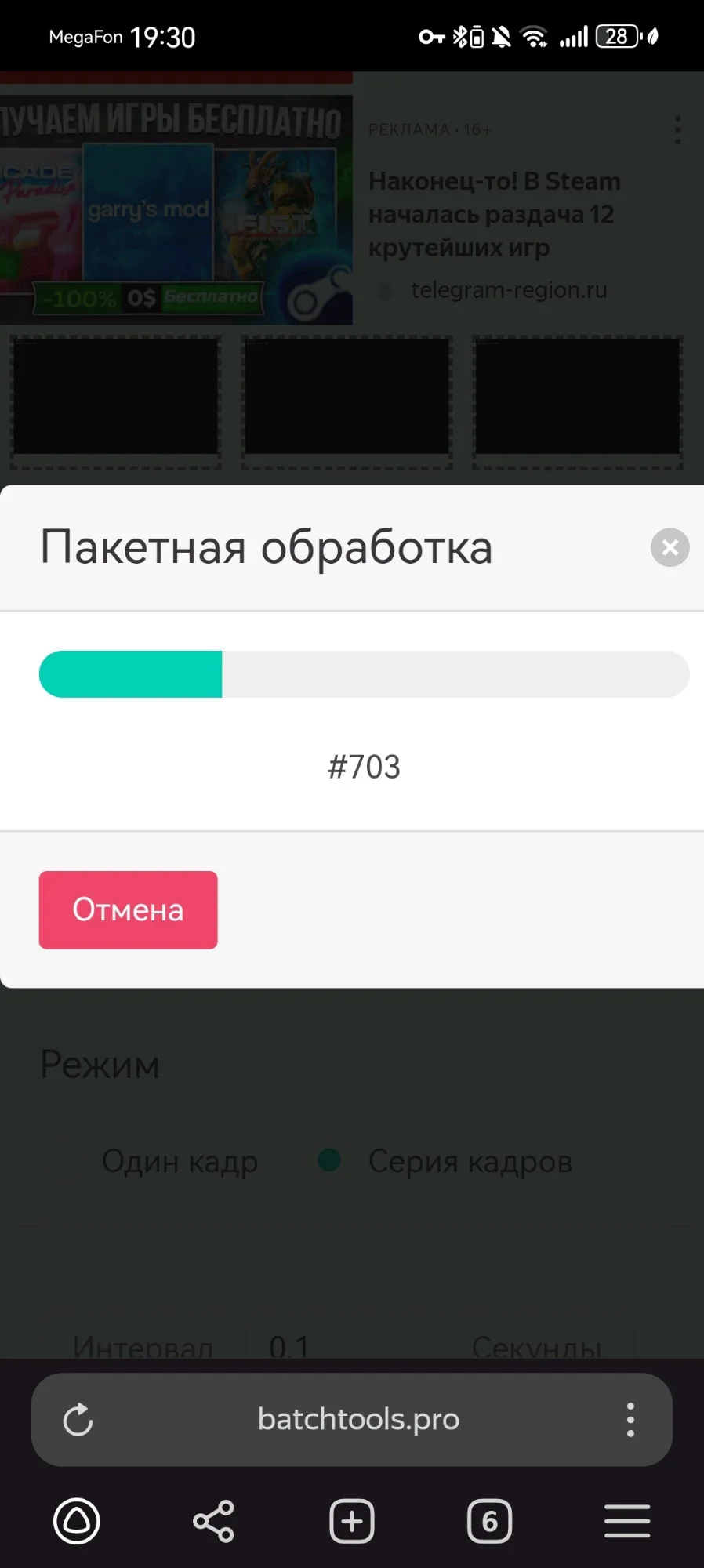704x1568 pixels.
Task: Open the address bar overflow menu
Action: [x=630, y=1420]
